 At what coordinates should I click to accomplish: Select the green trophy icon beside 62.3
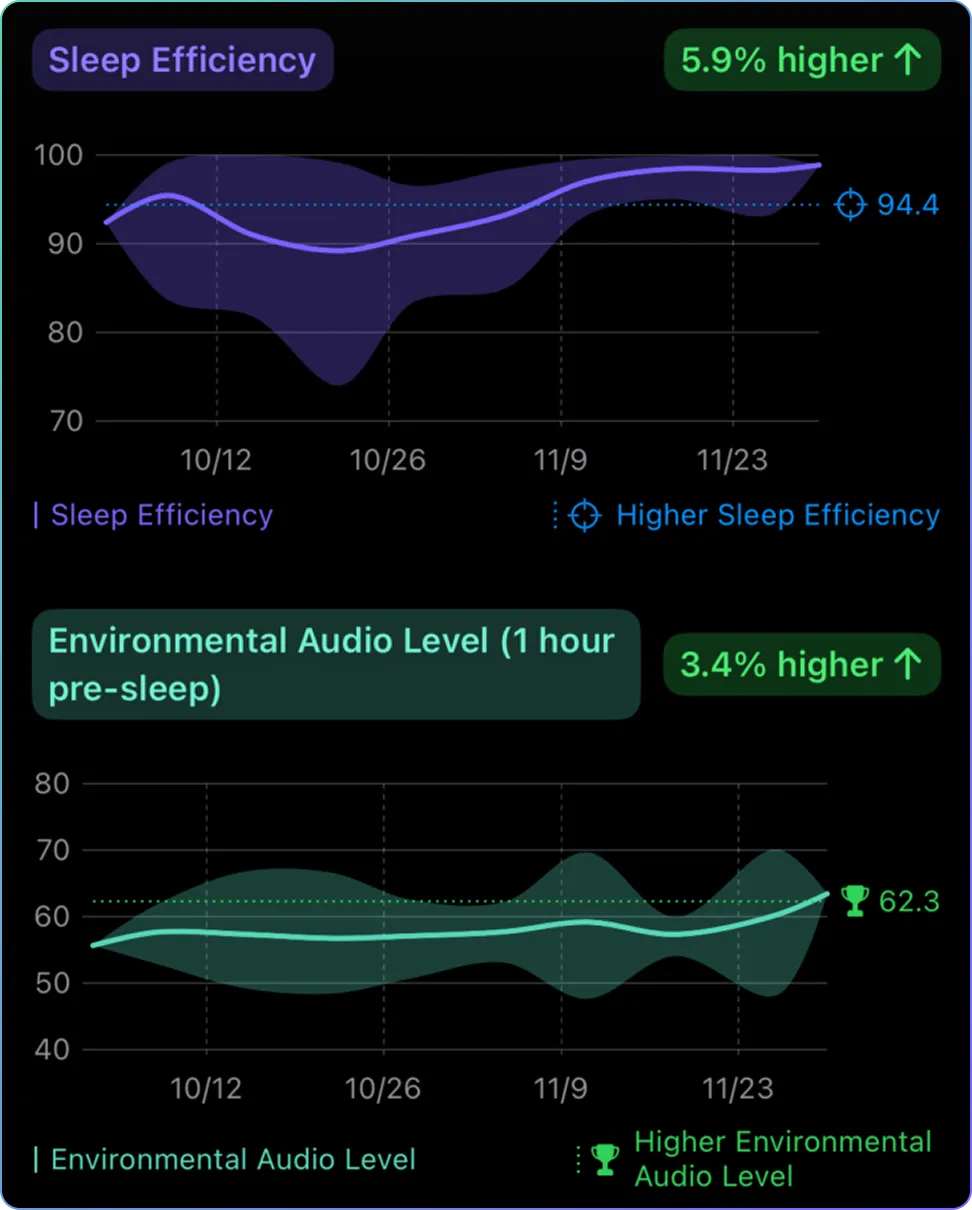[855, 900]
